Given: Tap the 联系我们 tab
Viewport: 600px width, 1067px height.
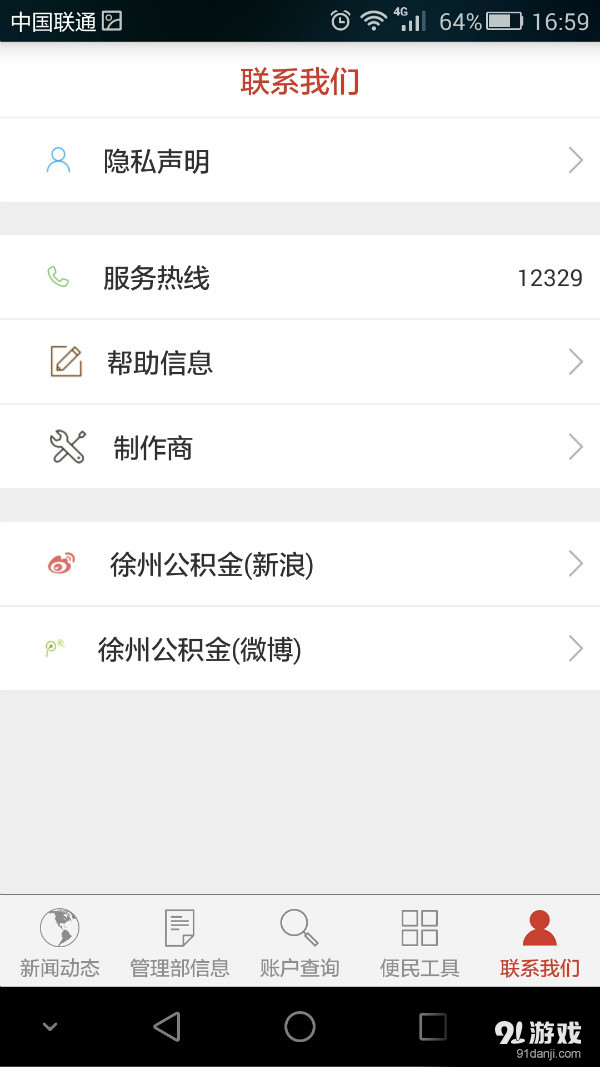Looking at the screenshot, I should (x=539, y=942).
